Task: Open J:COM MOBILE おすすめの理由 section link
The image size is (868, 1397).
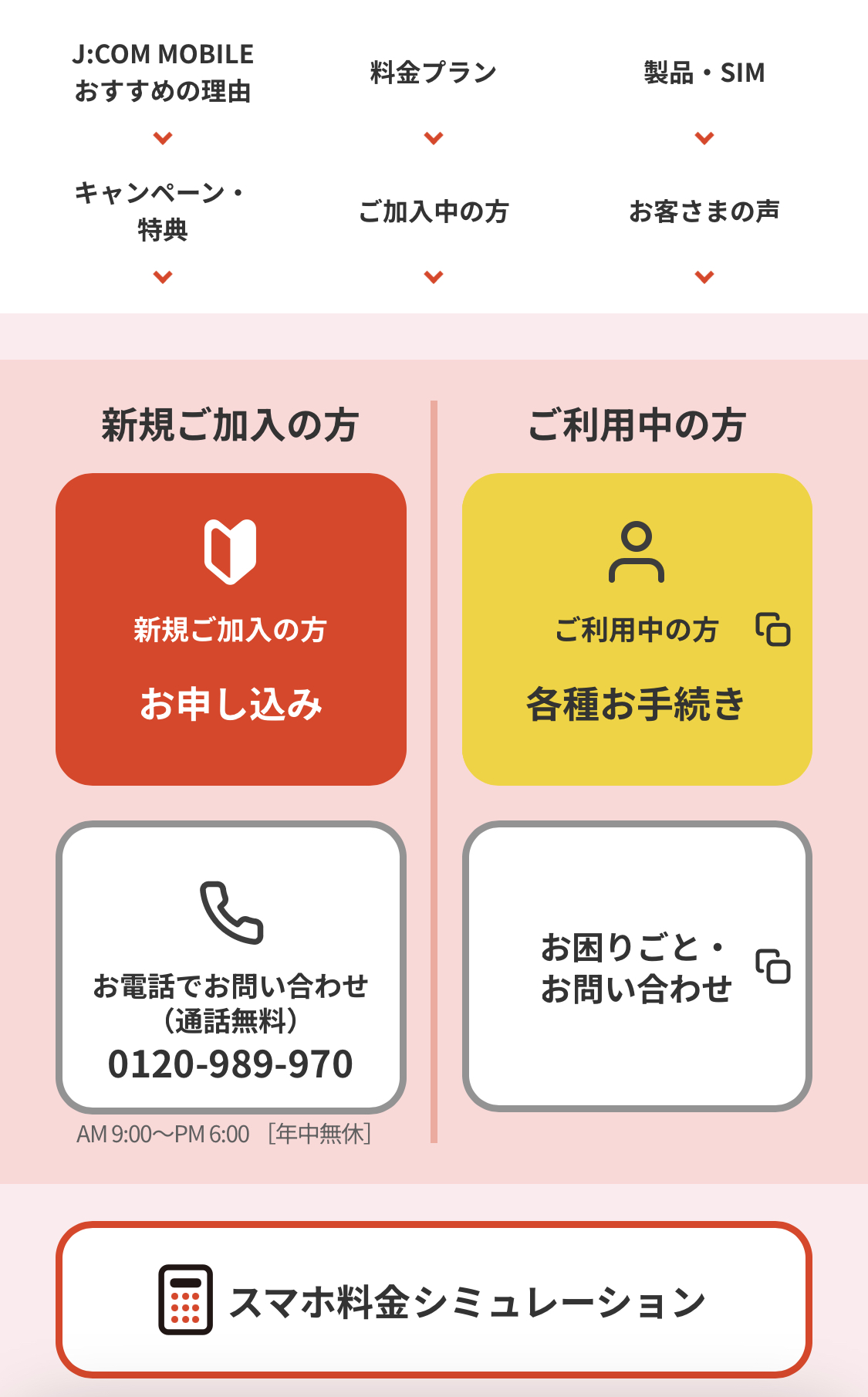Action: click(x=163, y=91)
